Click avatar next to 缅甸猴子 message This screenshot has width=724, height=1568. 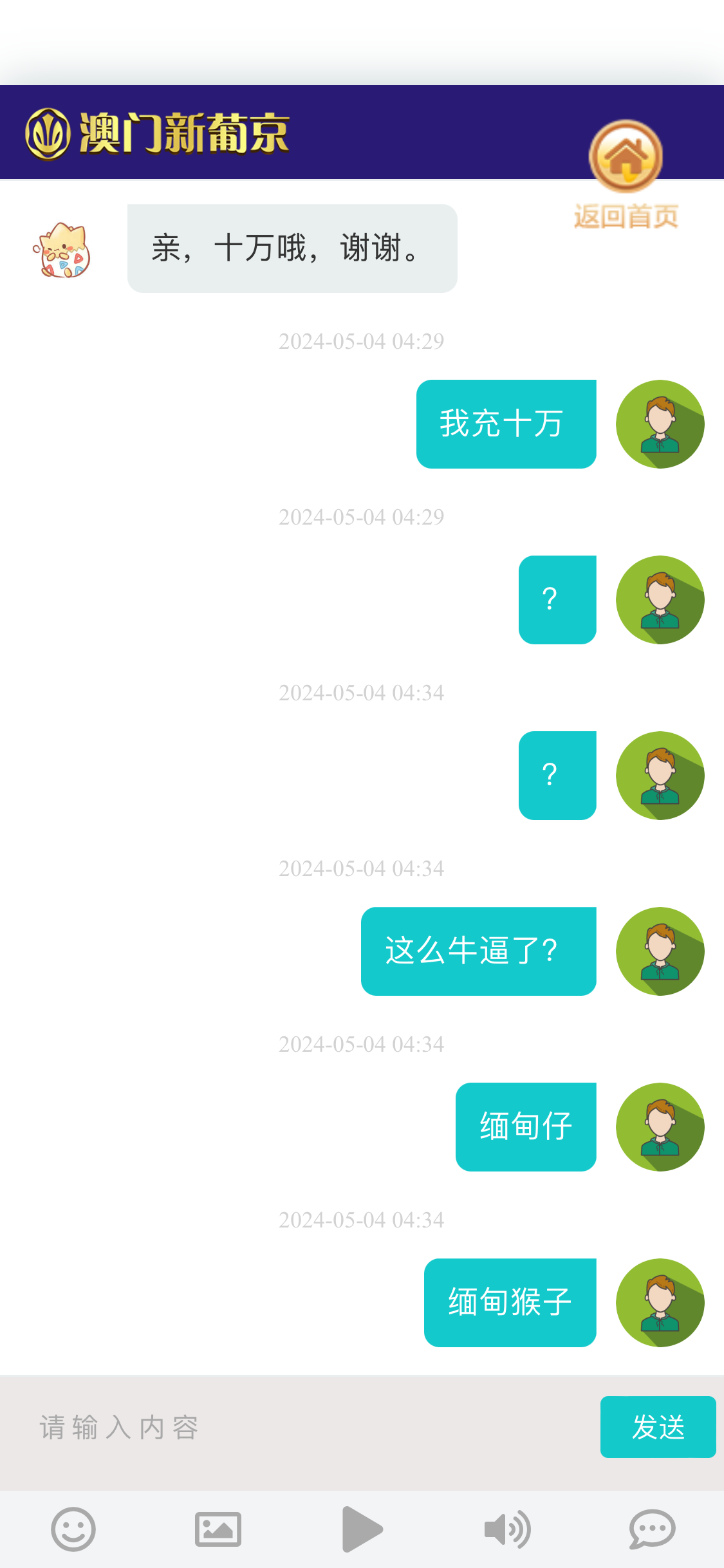[660, 1302]
